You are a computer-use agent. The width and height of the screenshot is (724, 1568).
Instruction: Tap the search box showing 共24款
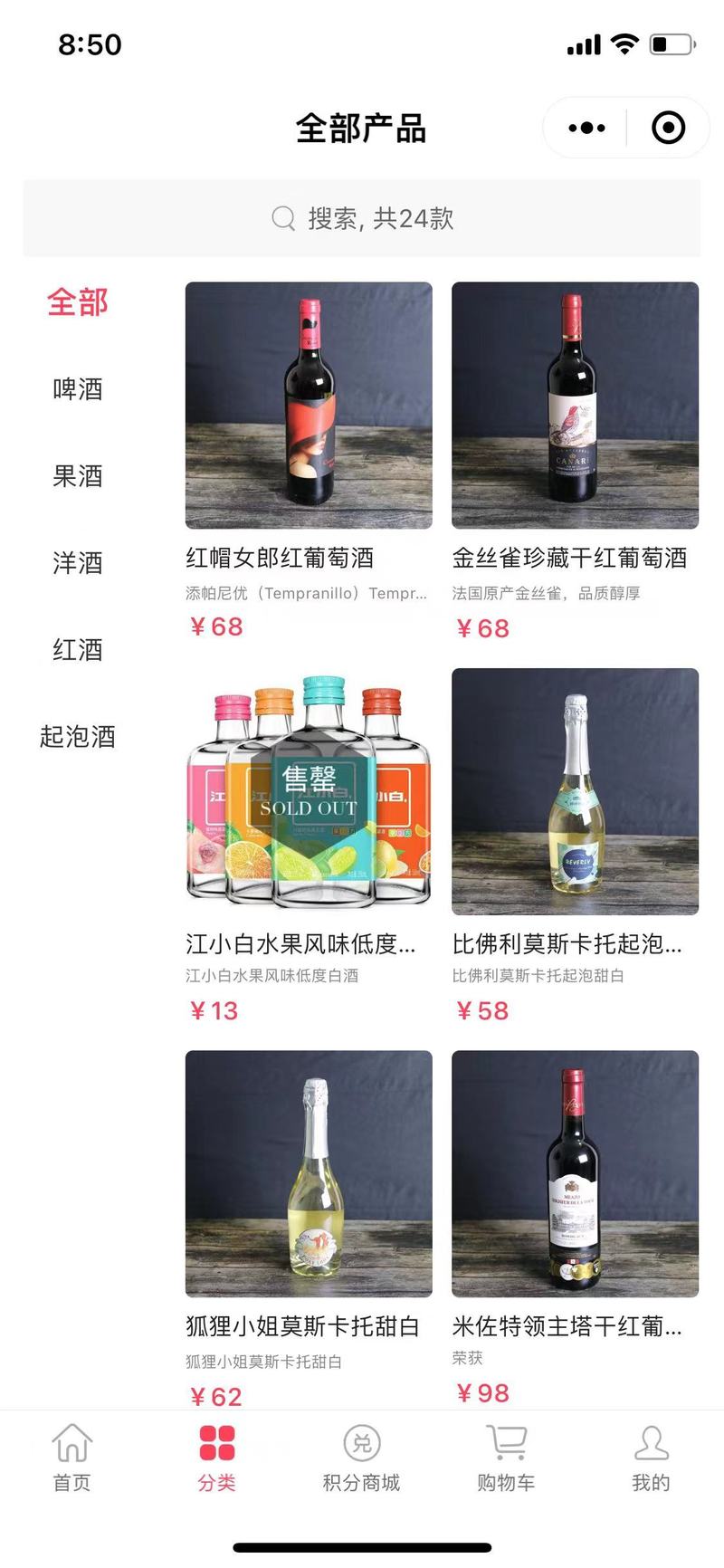362,218
